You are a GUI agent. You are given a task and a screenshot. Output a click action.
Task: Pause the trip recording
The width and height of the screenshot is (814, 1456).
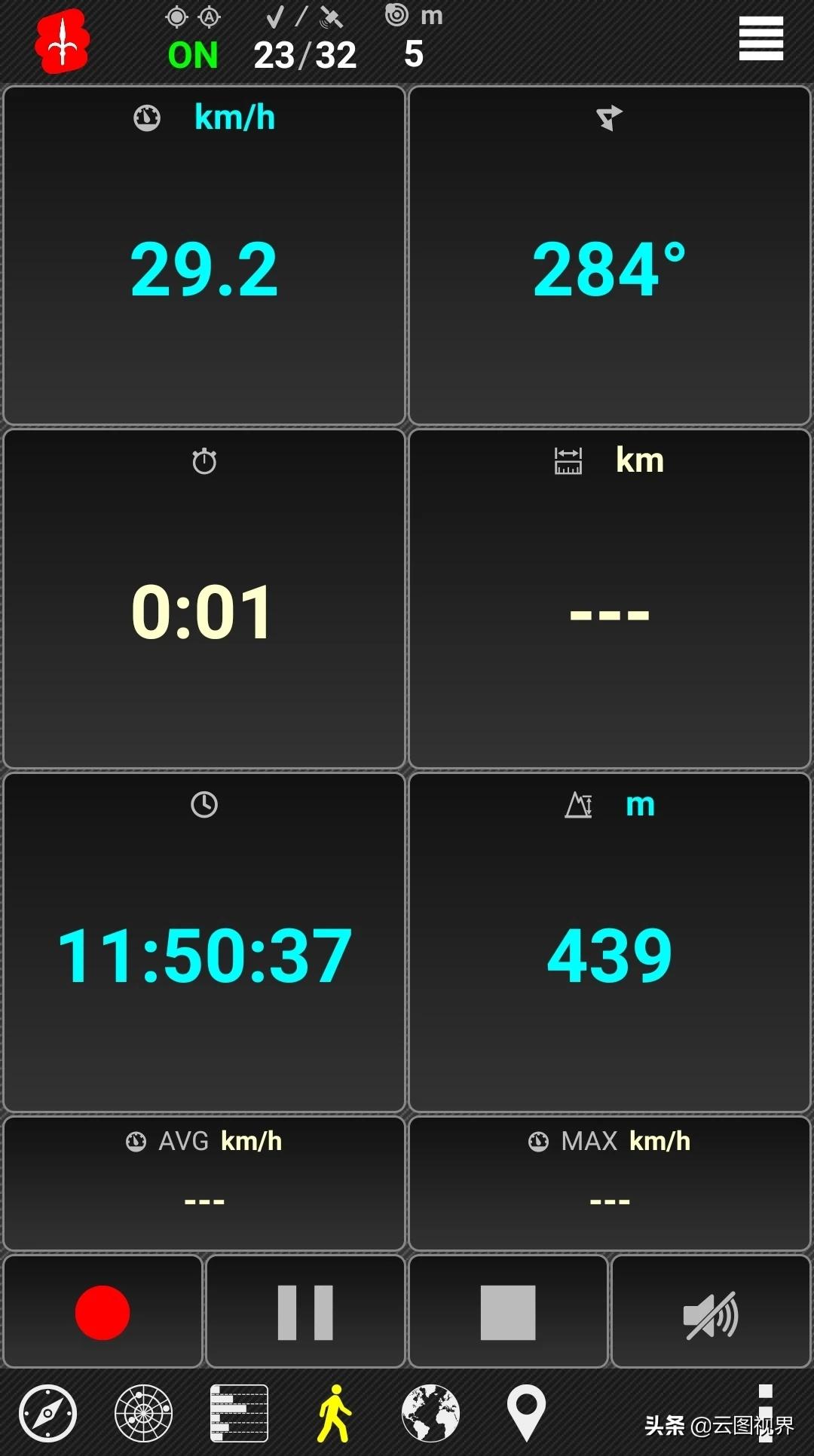click(x=305, y=1311)
